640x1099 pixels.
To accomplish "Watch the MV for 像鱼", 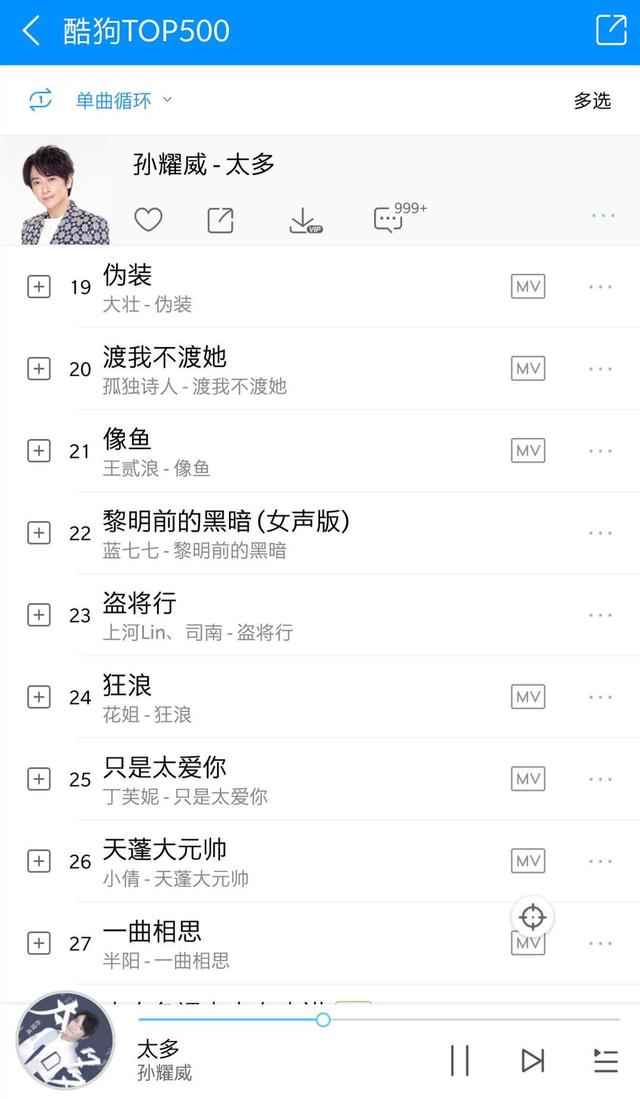I will (x=528, y=450).
